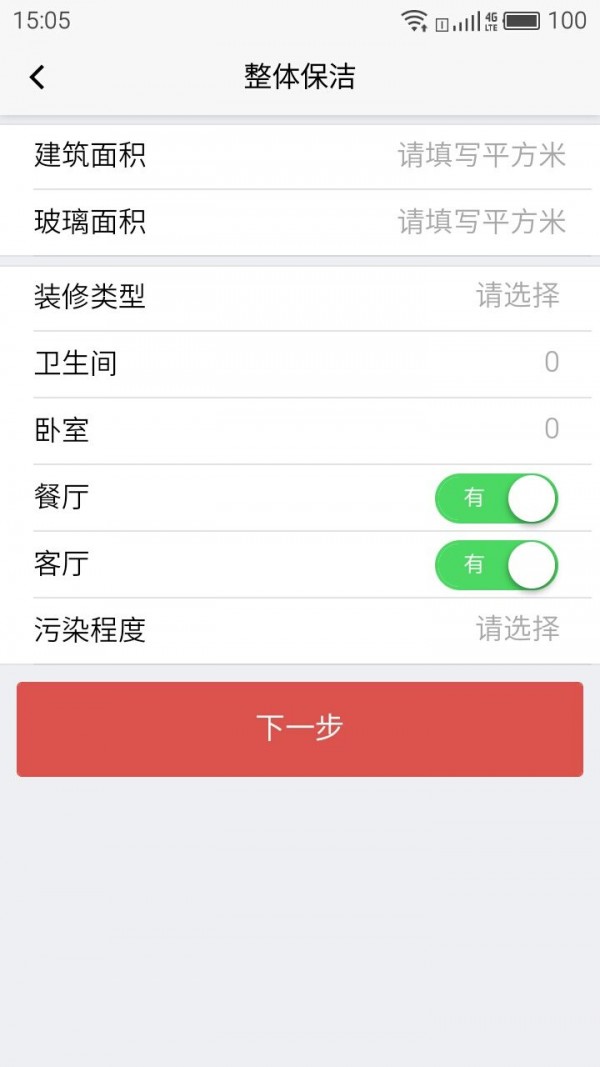The height and width of the screenshot is (1067, 600).
Task: Set the 卧室 count
Action: click(x=550, y=430)
